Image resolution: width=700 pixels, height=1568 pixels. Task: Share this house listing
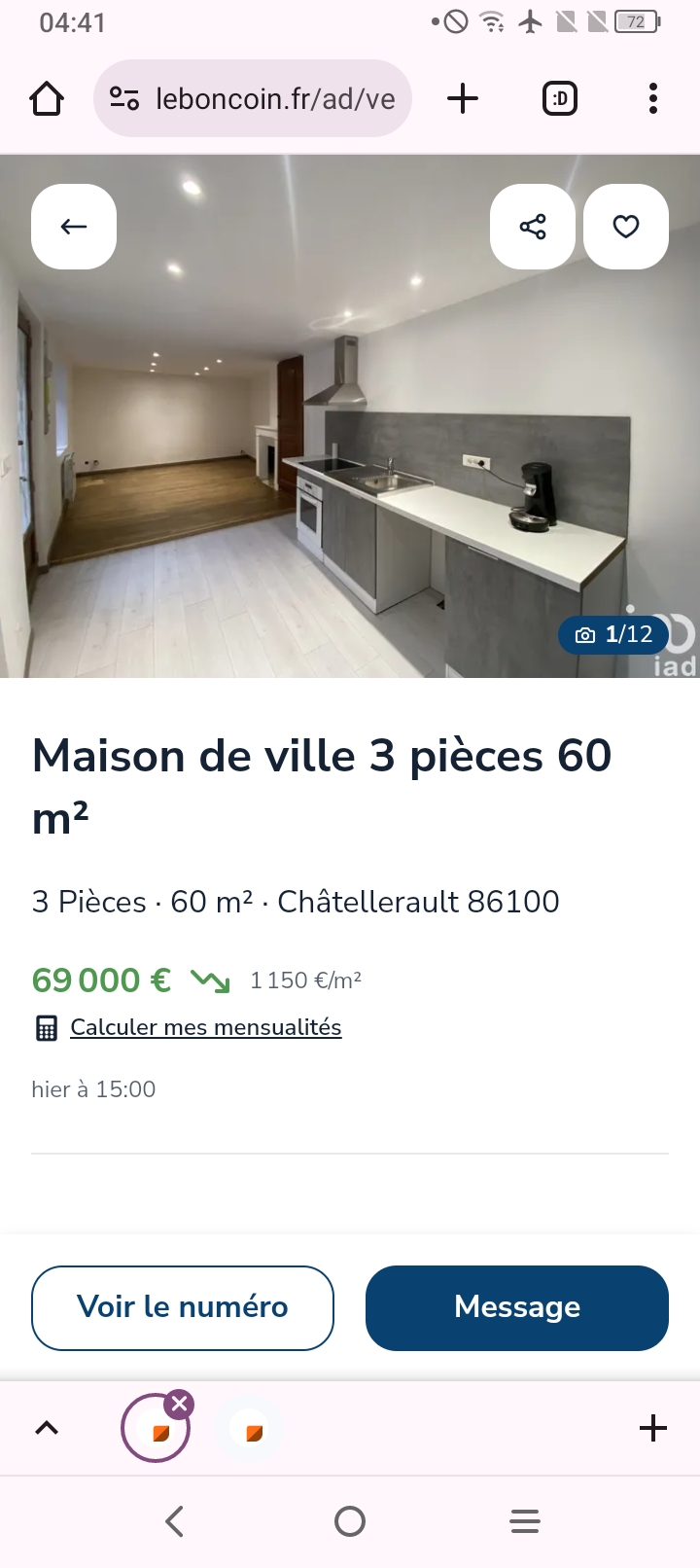[x=532, y=227]
